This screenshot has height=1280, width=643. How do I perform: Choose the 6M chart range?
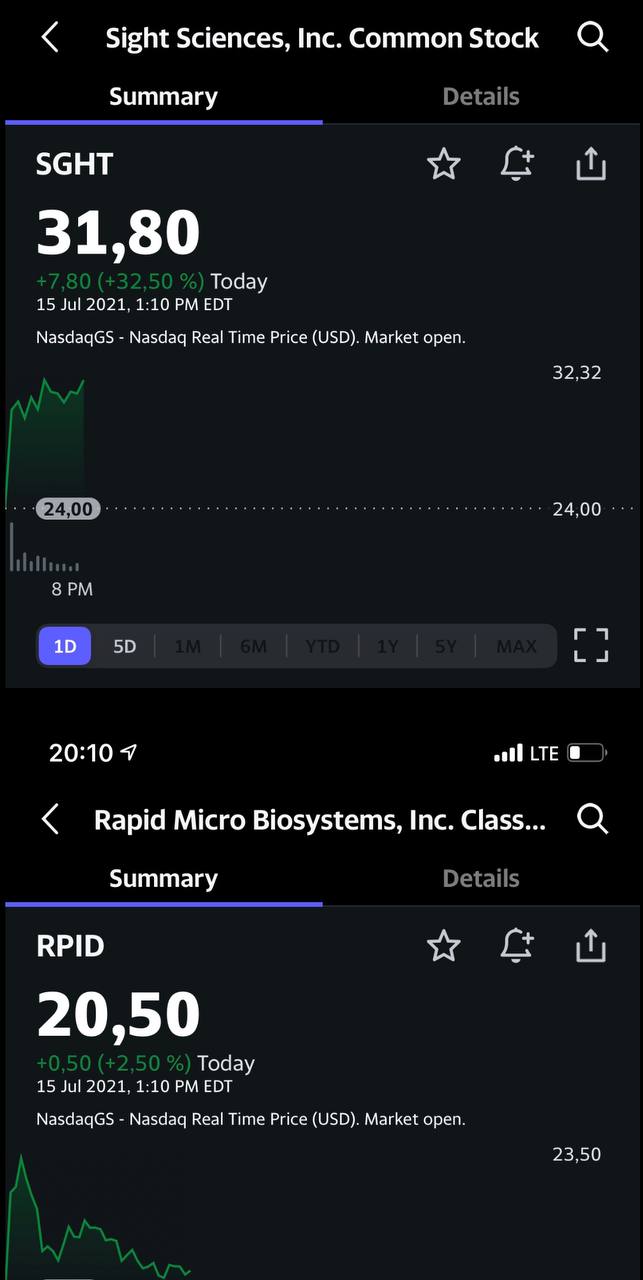253,646
